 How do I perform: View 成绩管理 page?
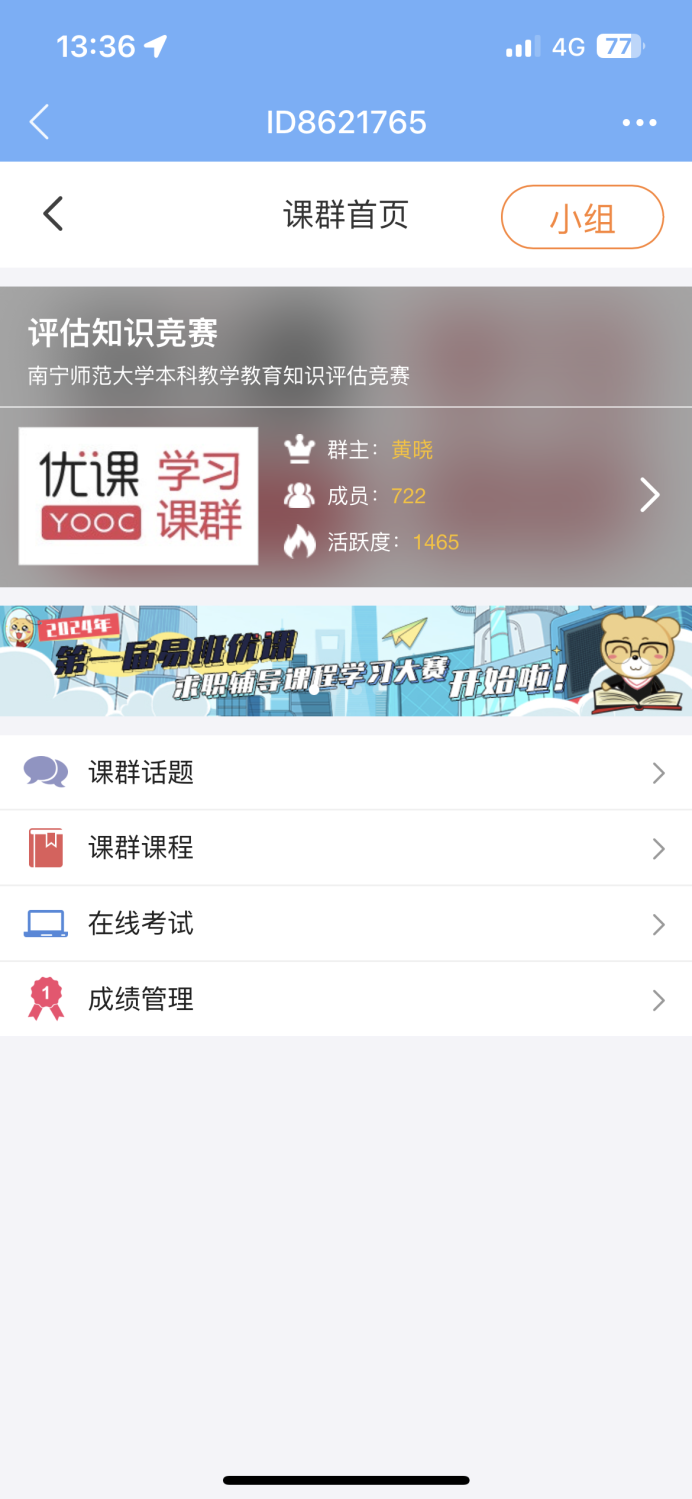click(345, 999)
